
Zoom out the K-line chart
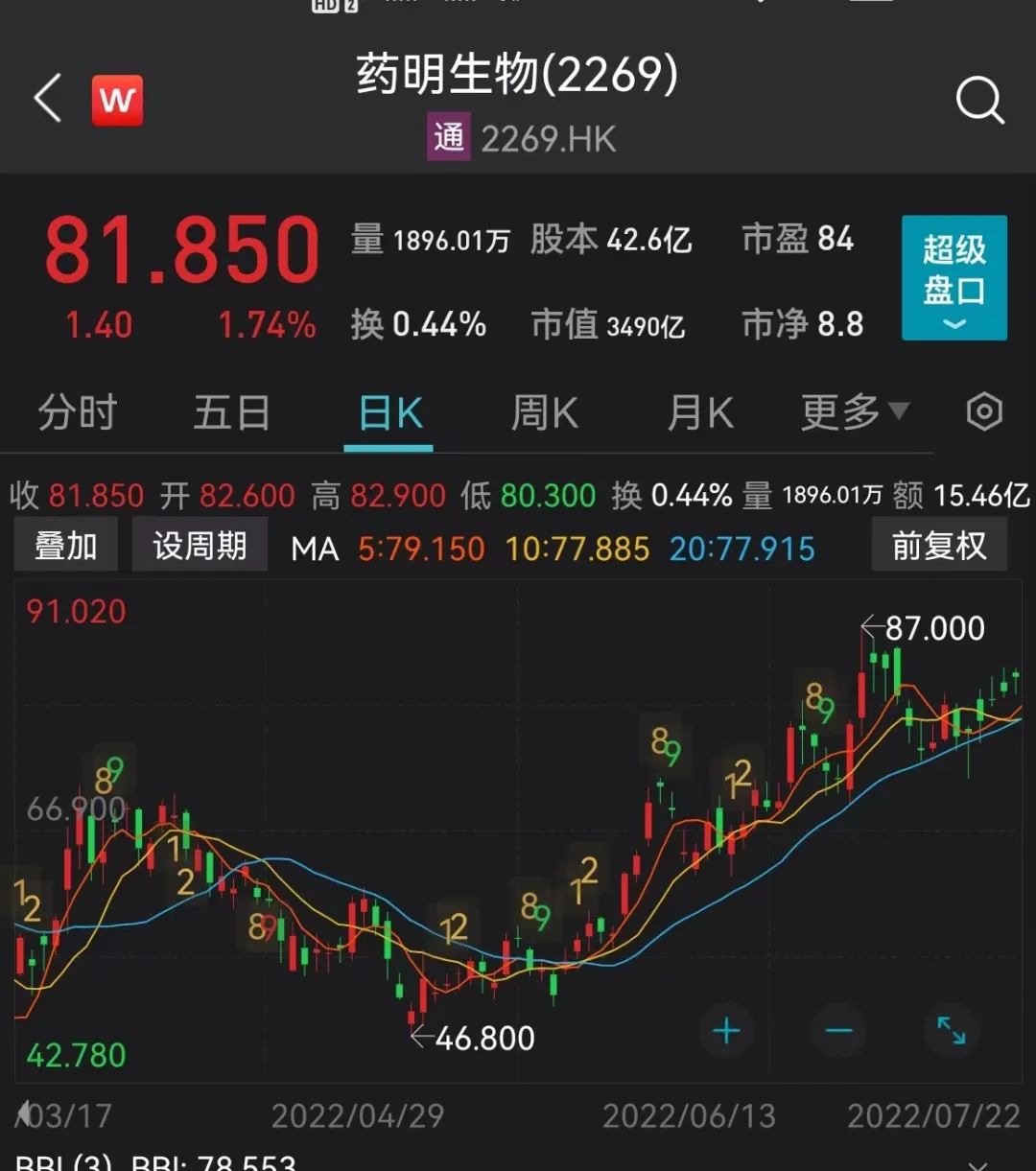(838, 1031)
